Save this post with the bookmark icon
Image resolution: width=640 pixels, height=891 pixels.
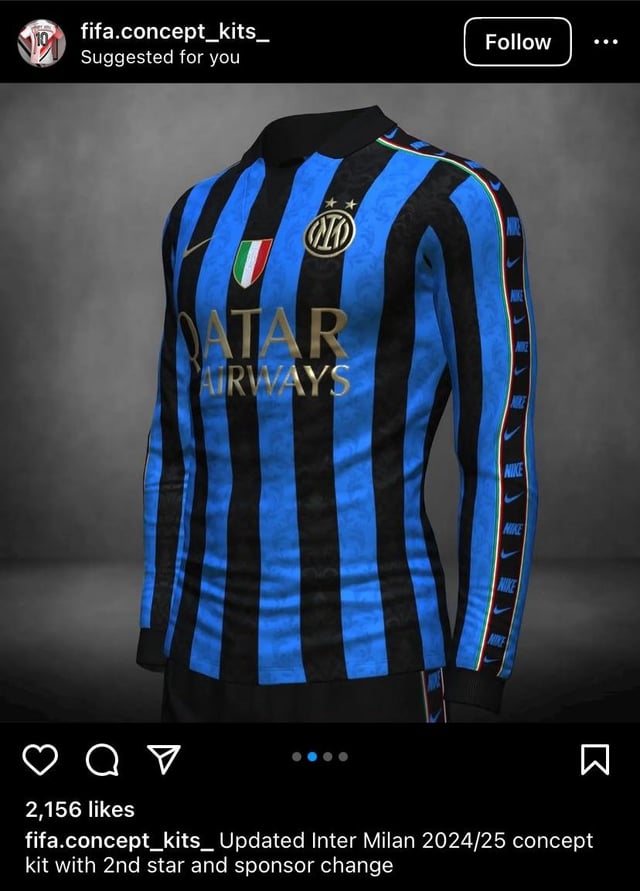pyautogui.click(x=595, y=762)
